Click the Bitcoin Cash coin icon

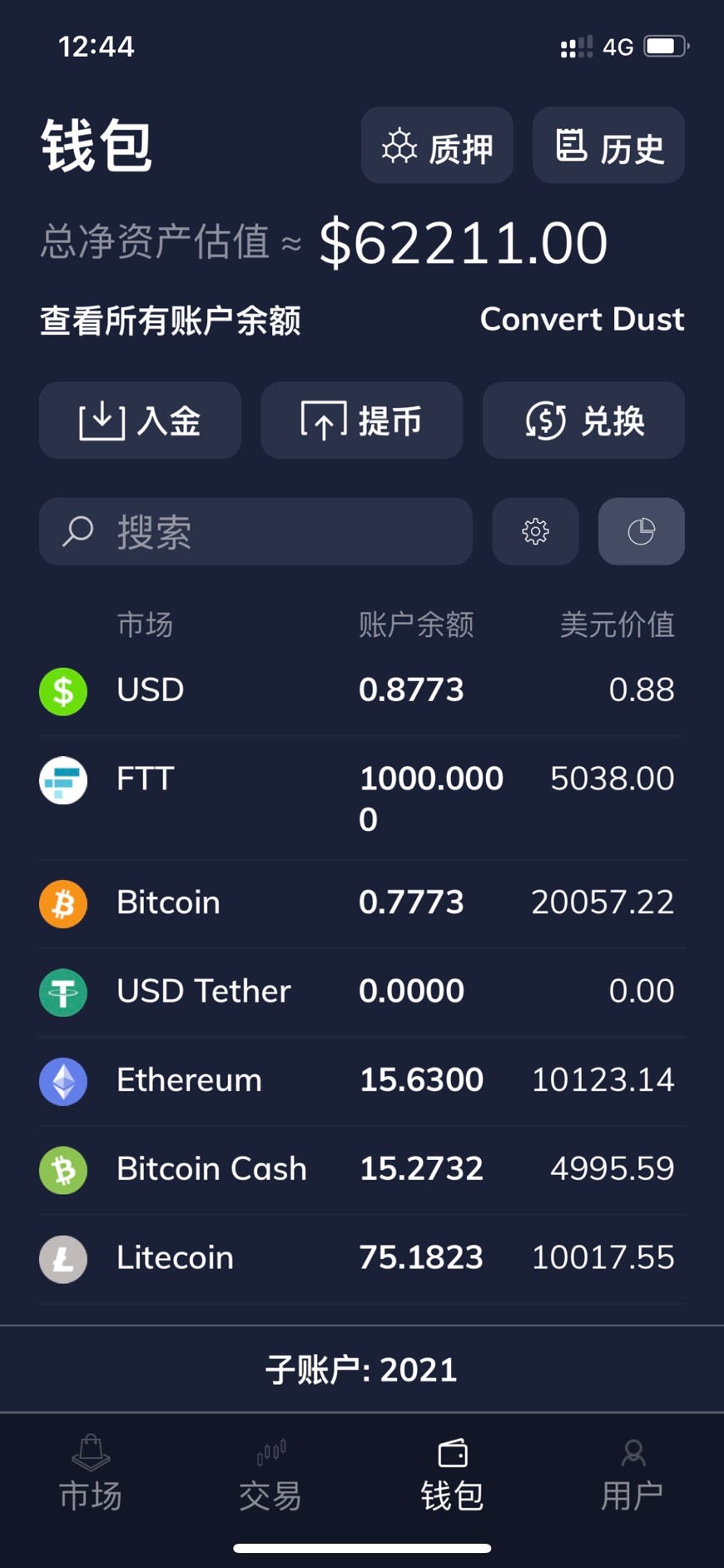pyautogui.click(x=62, y=1169)
